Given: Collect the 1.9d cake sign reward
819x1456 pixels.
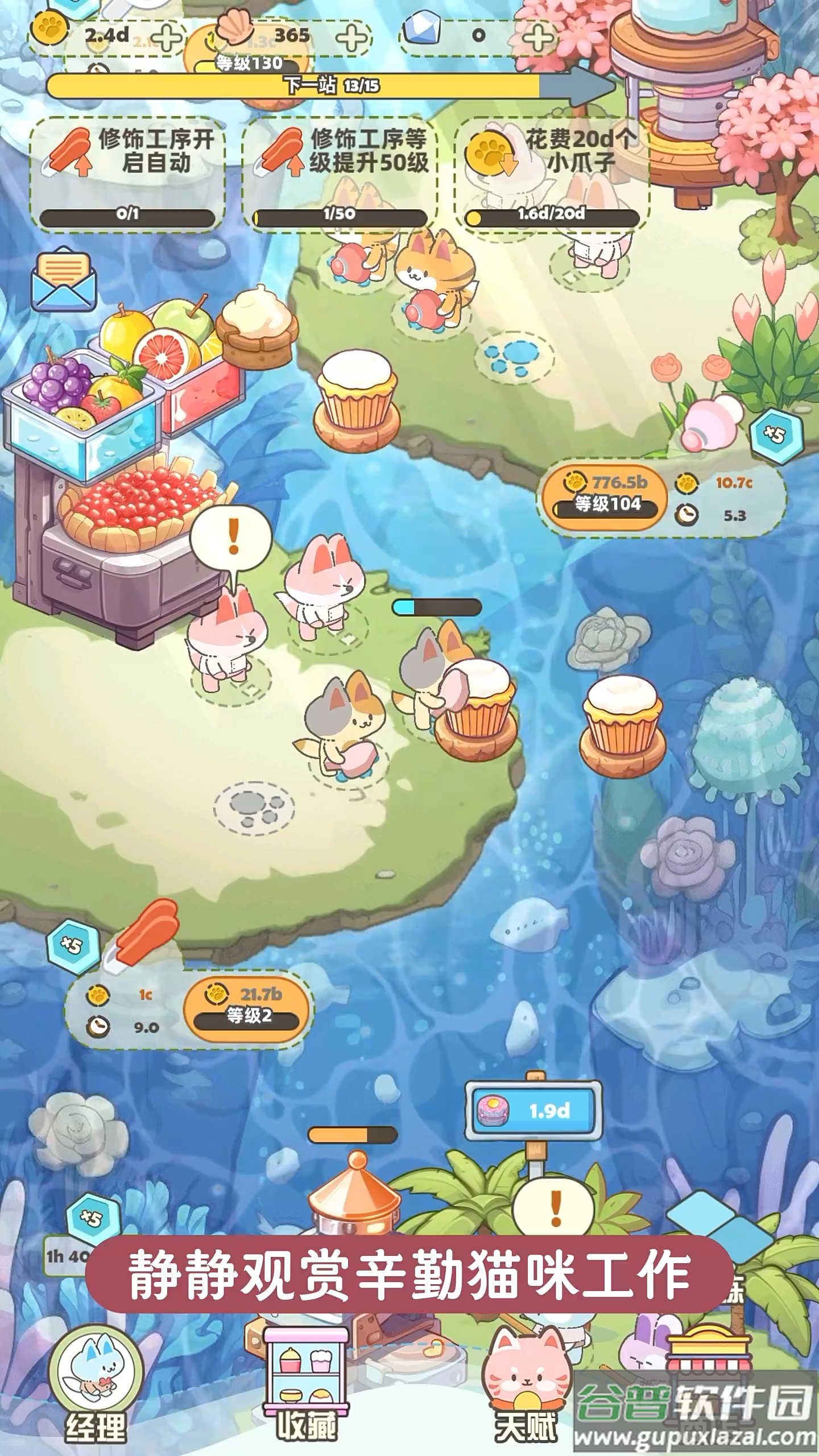Looking at the screenshot, I should (533, 1110).
